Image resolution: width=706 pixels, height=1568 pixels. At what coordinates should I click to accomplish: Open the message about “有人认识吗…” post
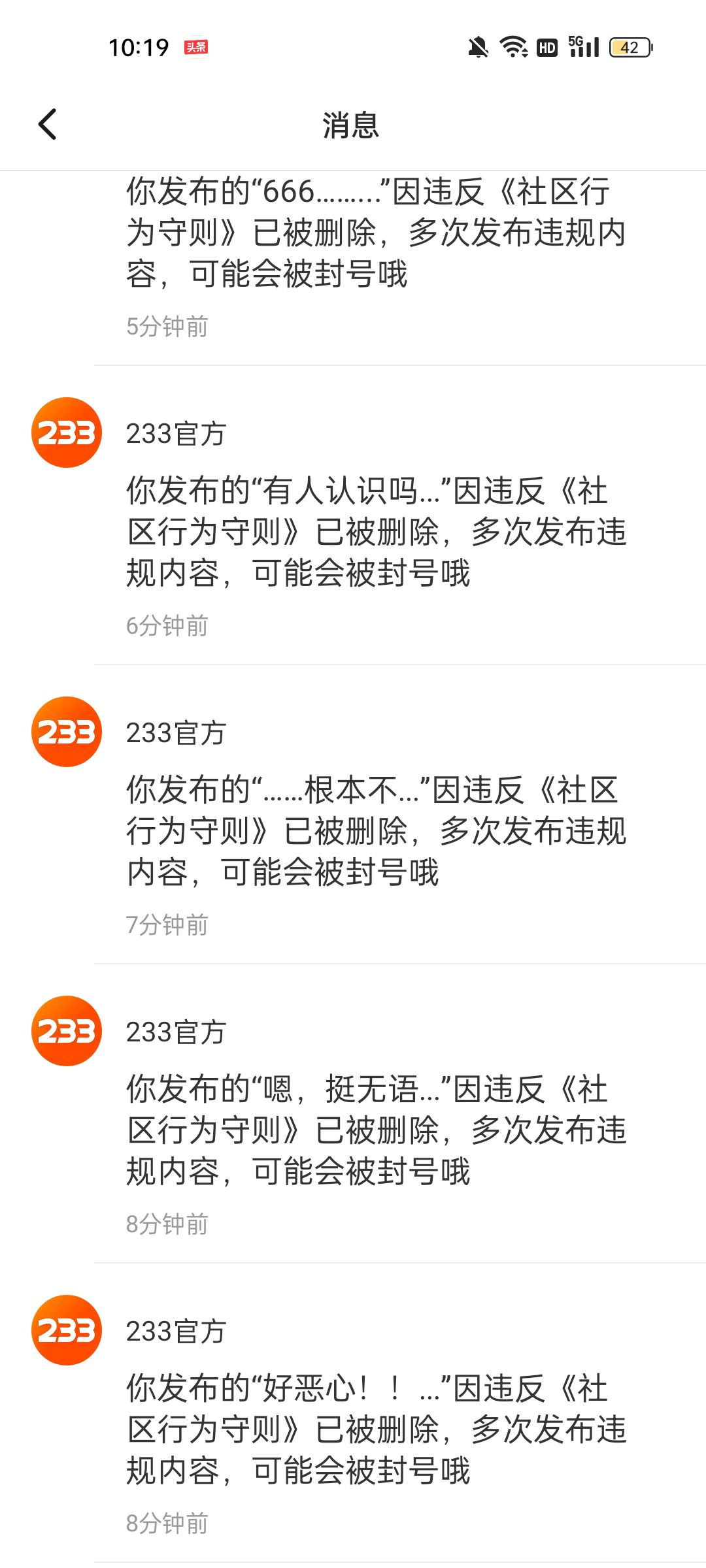tap(353, 515)
